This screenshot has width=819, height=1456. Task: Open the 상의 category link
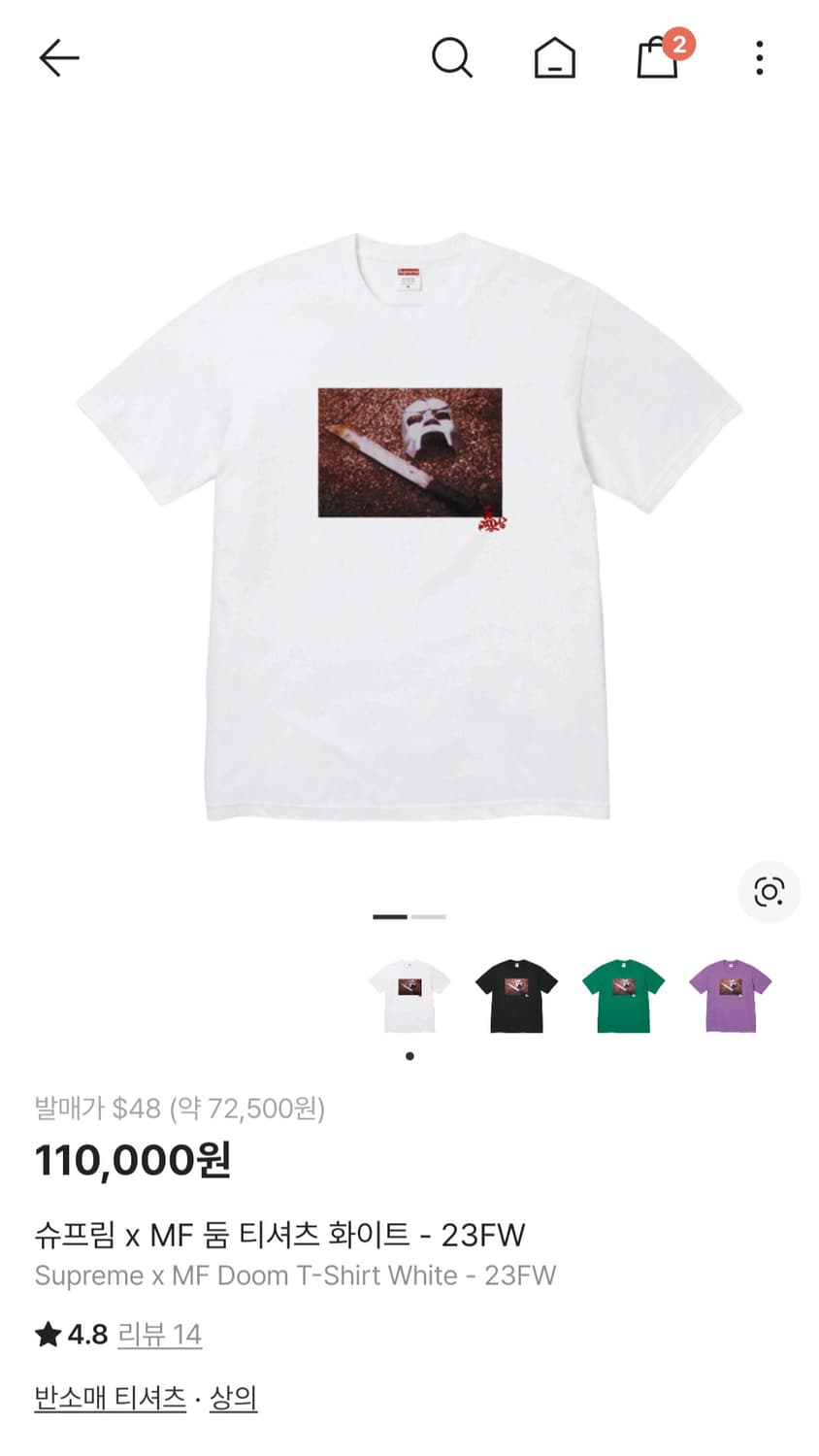coord(233,1395)
